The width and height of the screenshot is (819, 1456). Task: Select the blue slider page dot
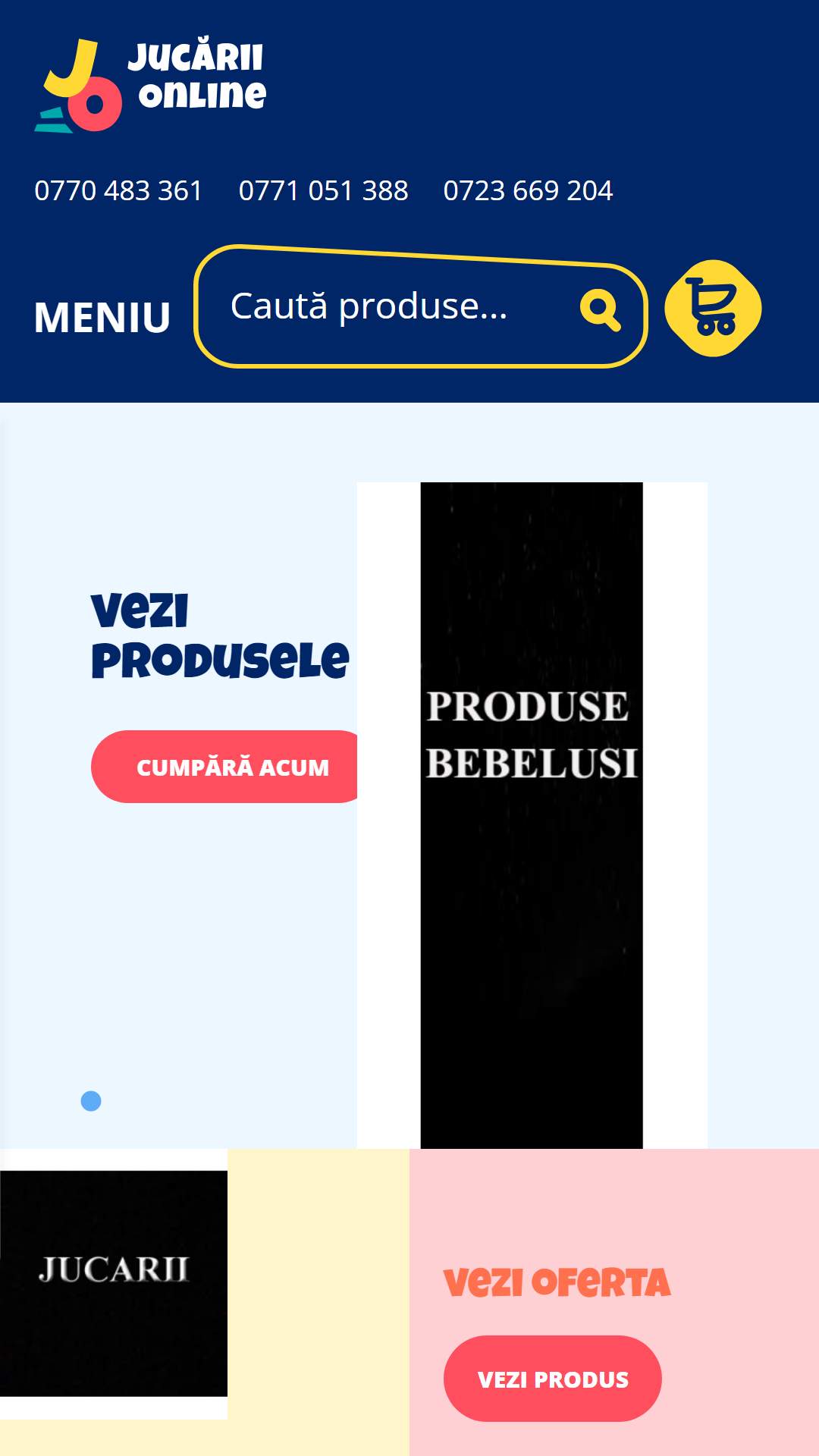(x=91, y=1101)
